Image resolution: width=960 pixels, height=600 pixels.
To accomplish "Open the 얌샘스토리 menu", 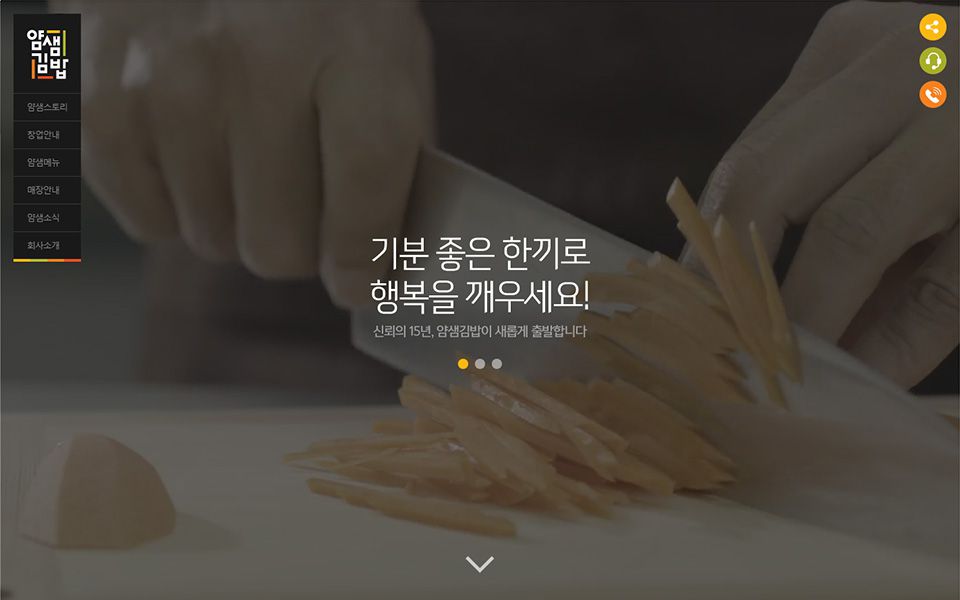I will (47, 107).
